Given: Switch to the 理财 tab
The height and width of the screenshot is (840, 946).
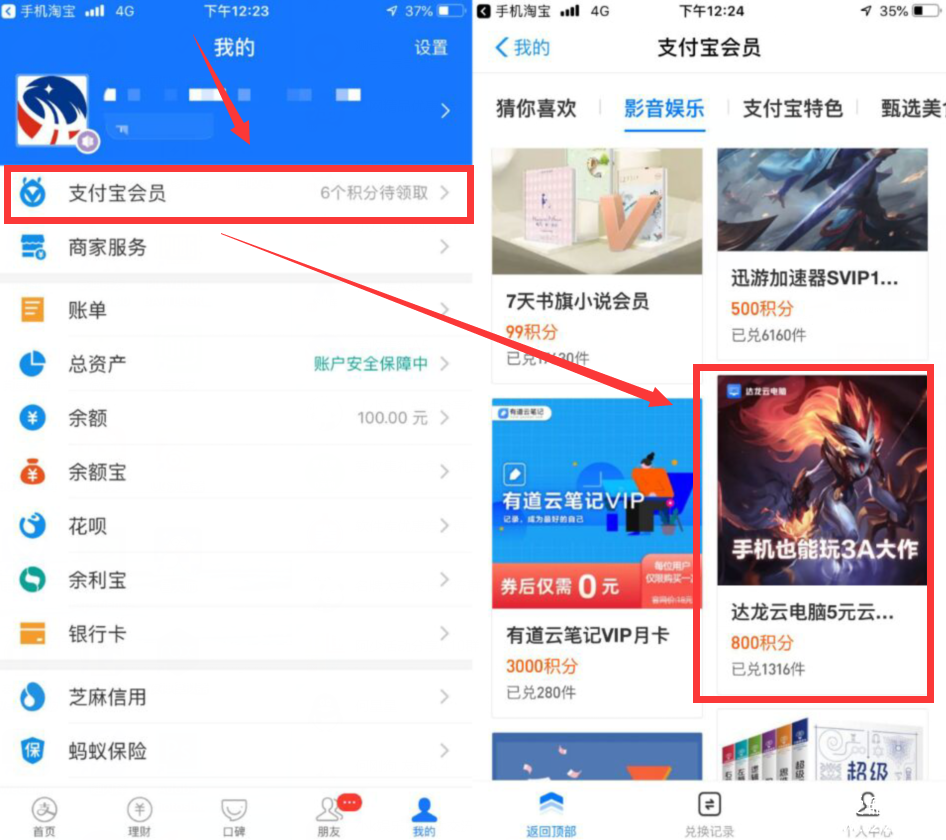Looking at the screenshot, I should tap(139, 815).
